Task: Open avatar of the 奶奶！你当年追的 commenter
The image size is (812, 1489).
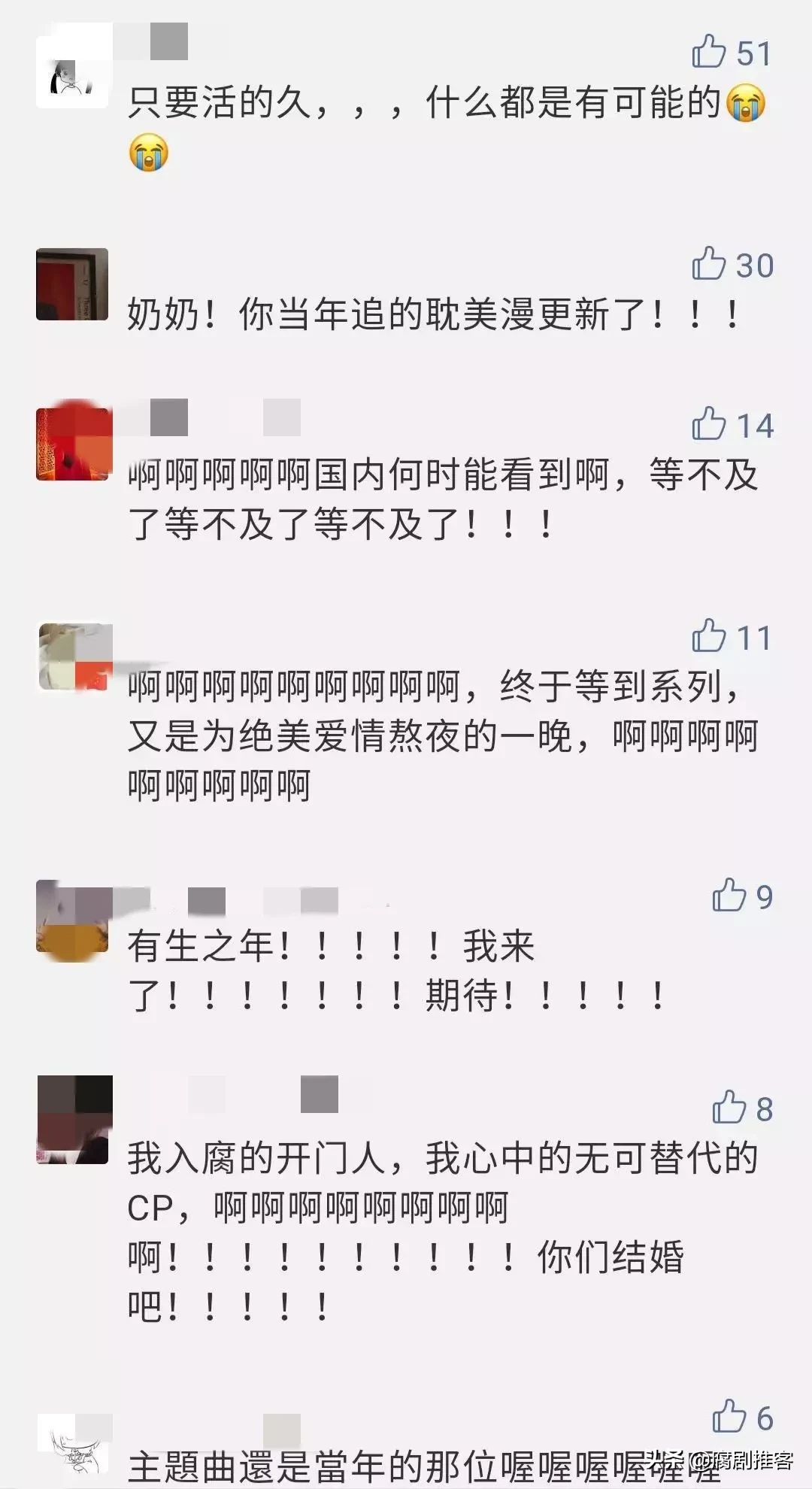Action: tap(72, 284)
